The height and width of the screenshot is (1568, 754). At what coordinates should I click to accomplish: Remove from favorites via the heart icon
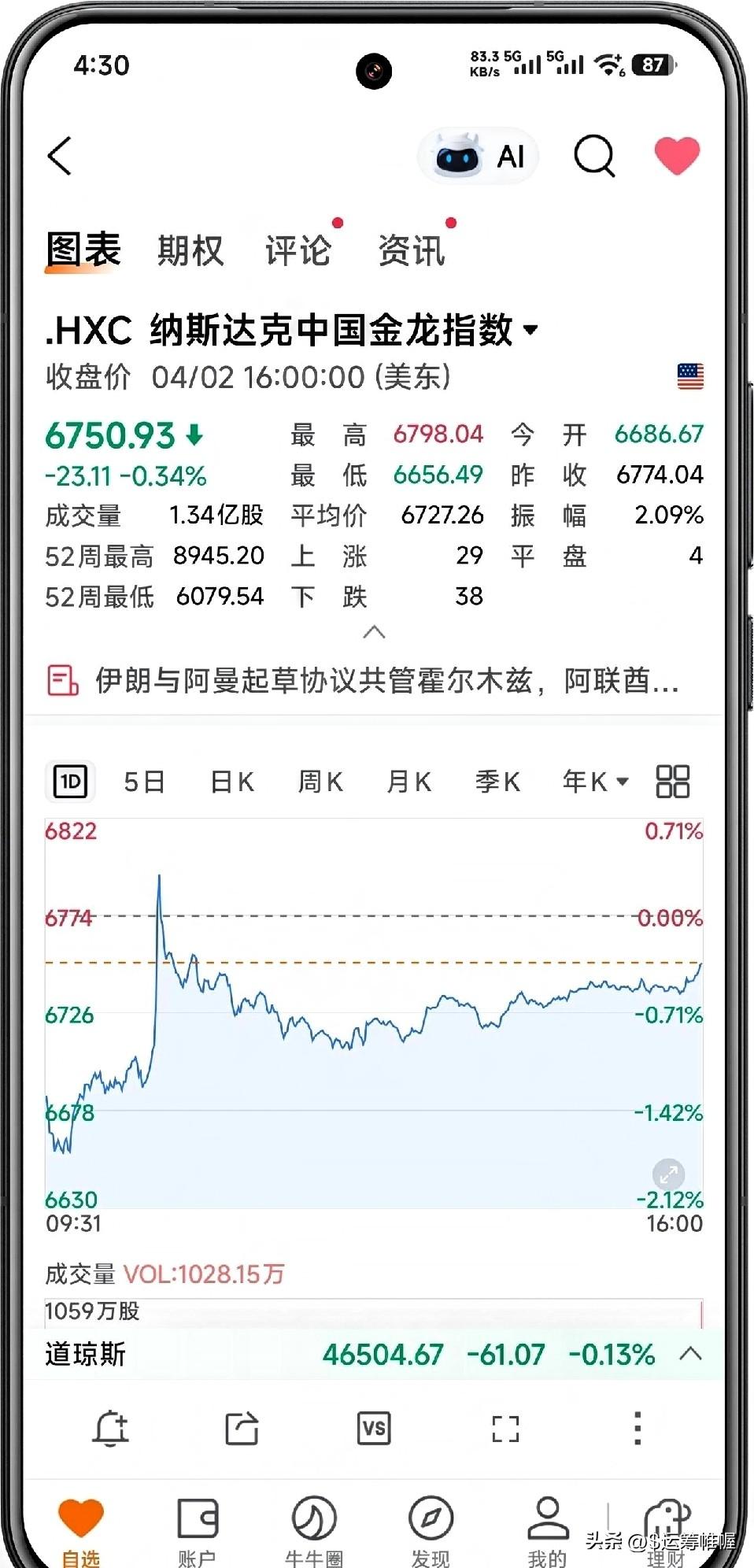(x=677, y=155)
